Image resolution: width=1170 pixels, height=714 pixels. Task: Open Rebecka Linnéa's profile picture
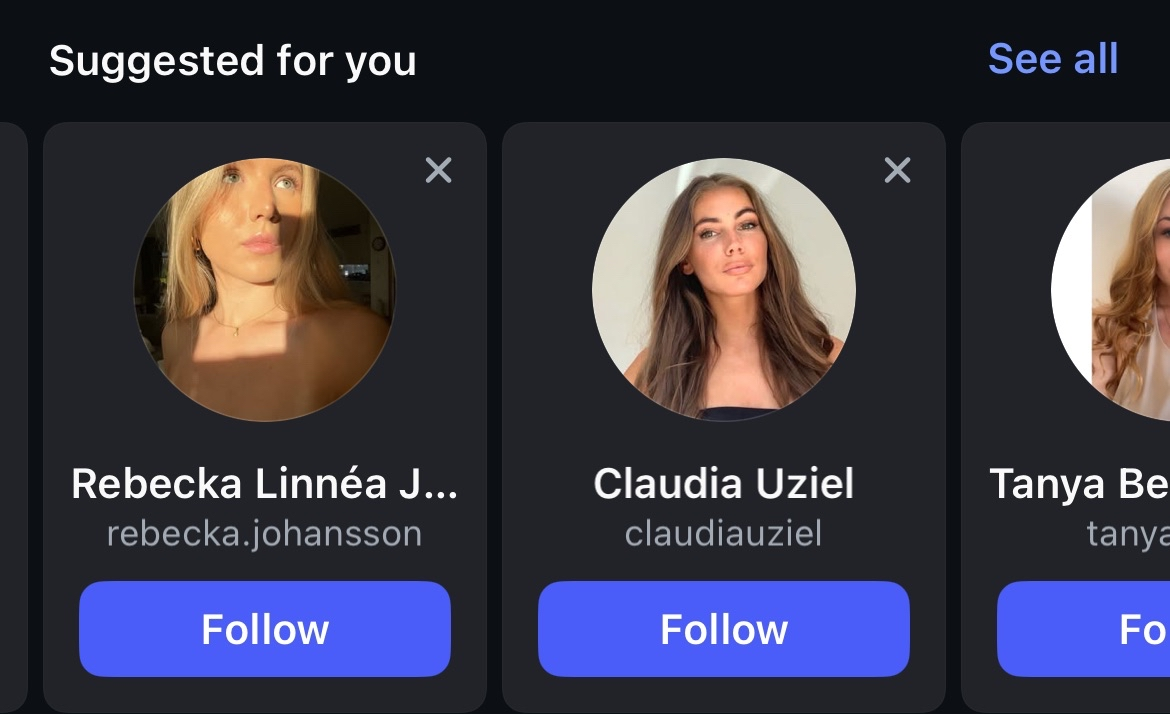tap(265, 290)
